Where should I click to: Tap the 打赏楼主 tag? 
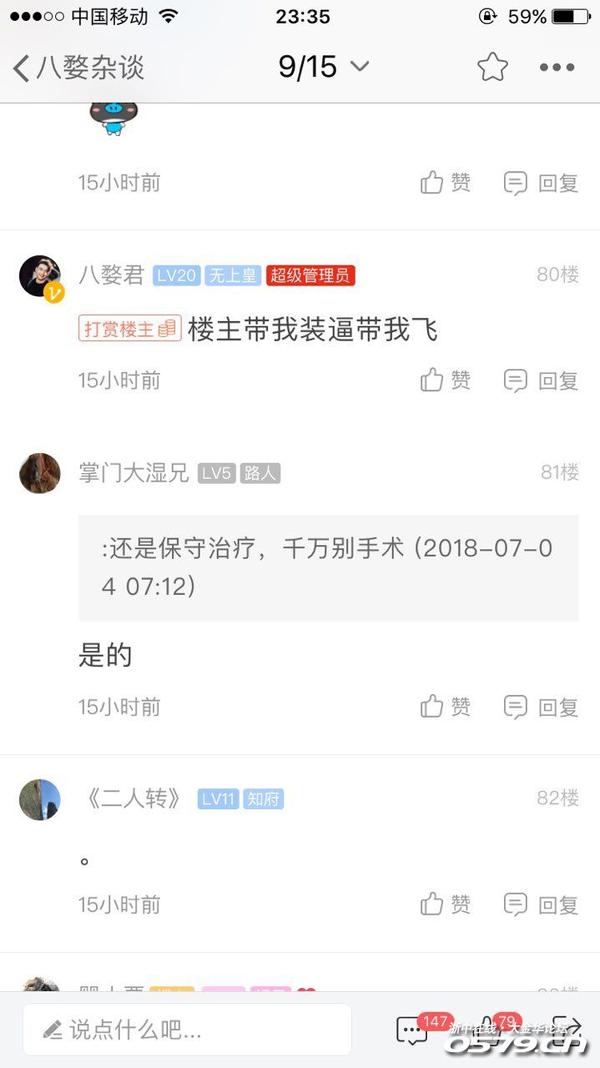pos(129,328)
